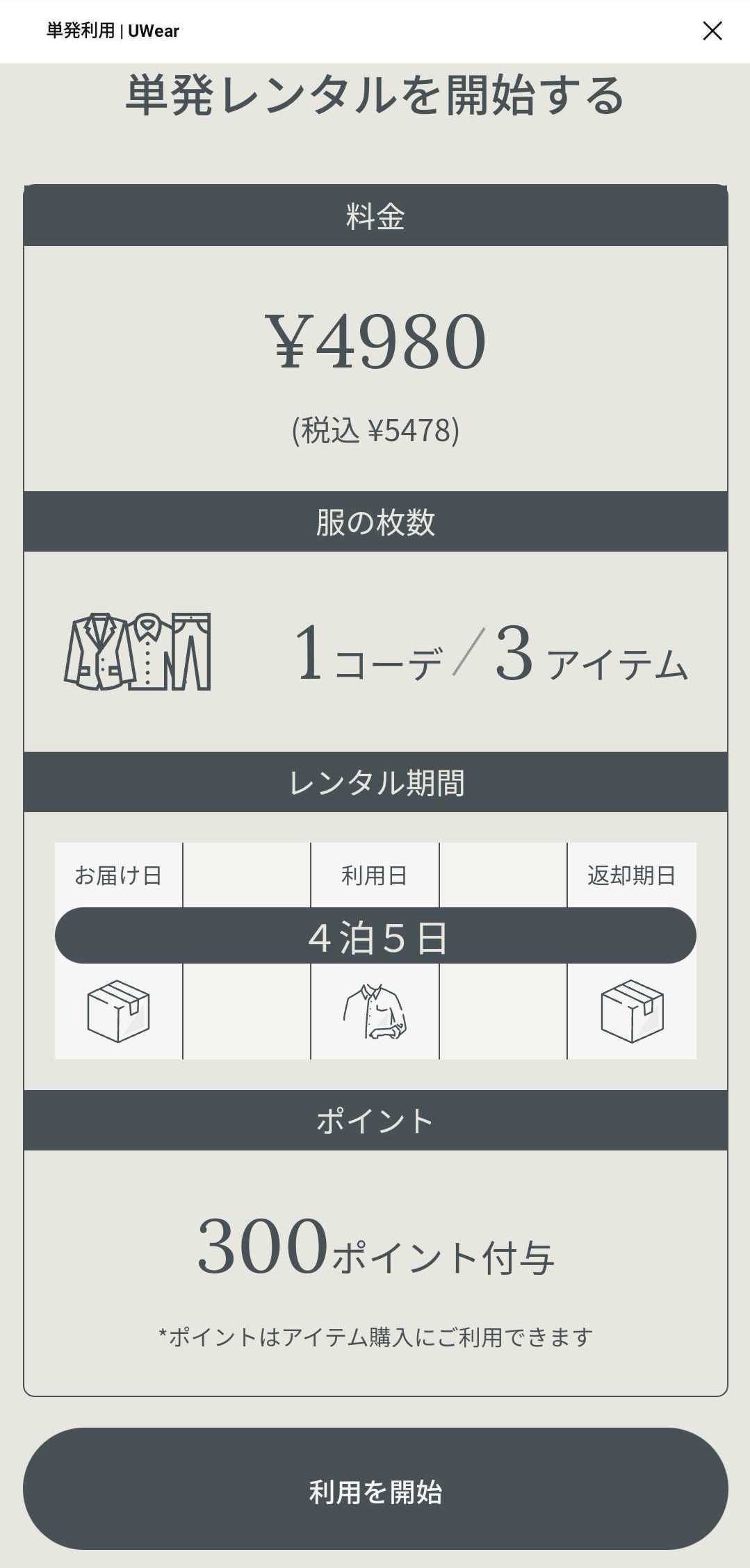Close the 単発利用 UWear page
This screenshot has width=750, height=1568.
click(712, 31)
